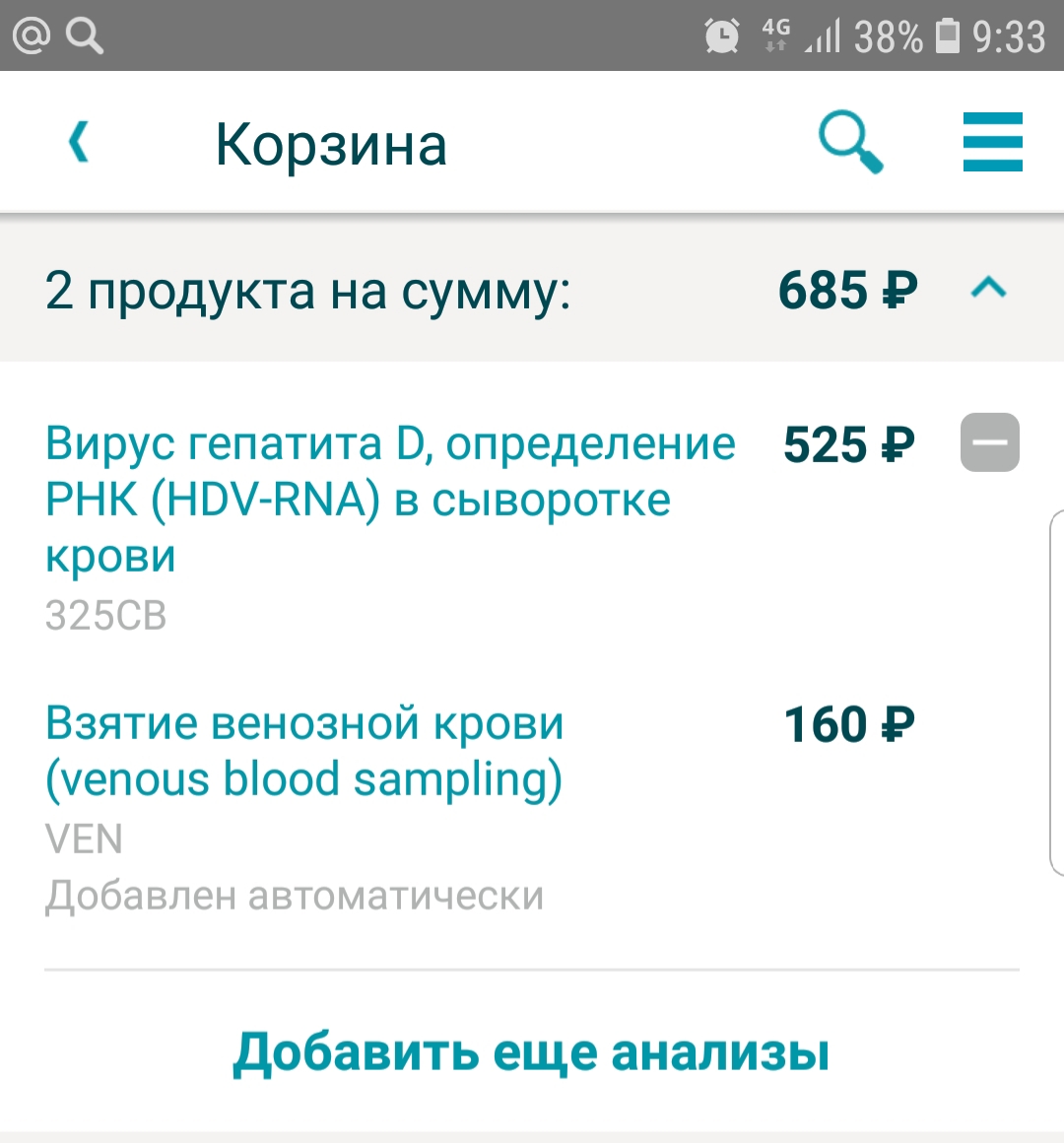
Task: Tap Добавить еще анализы
Action: [x=531, y=1052]
